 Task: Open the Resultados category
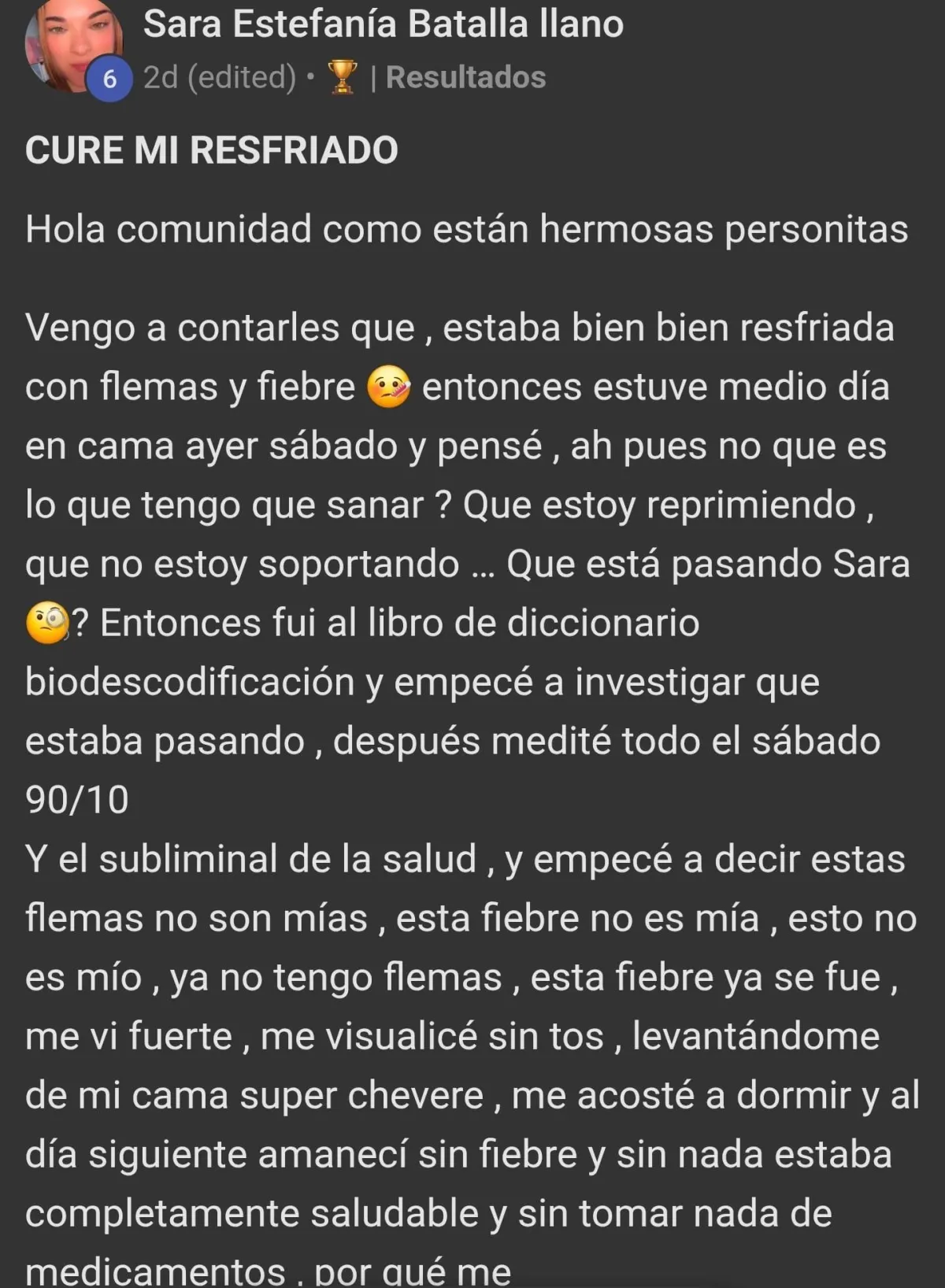[x=465, y=77]
